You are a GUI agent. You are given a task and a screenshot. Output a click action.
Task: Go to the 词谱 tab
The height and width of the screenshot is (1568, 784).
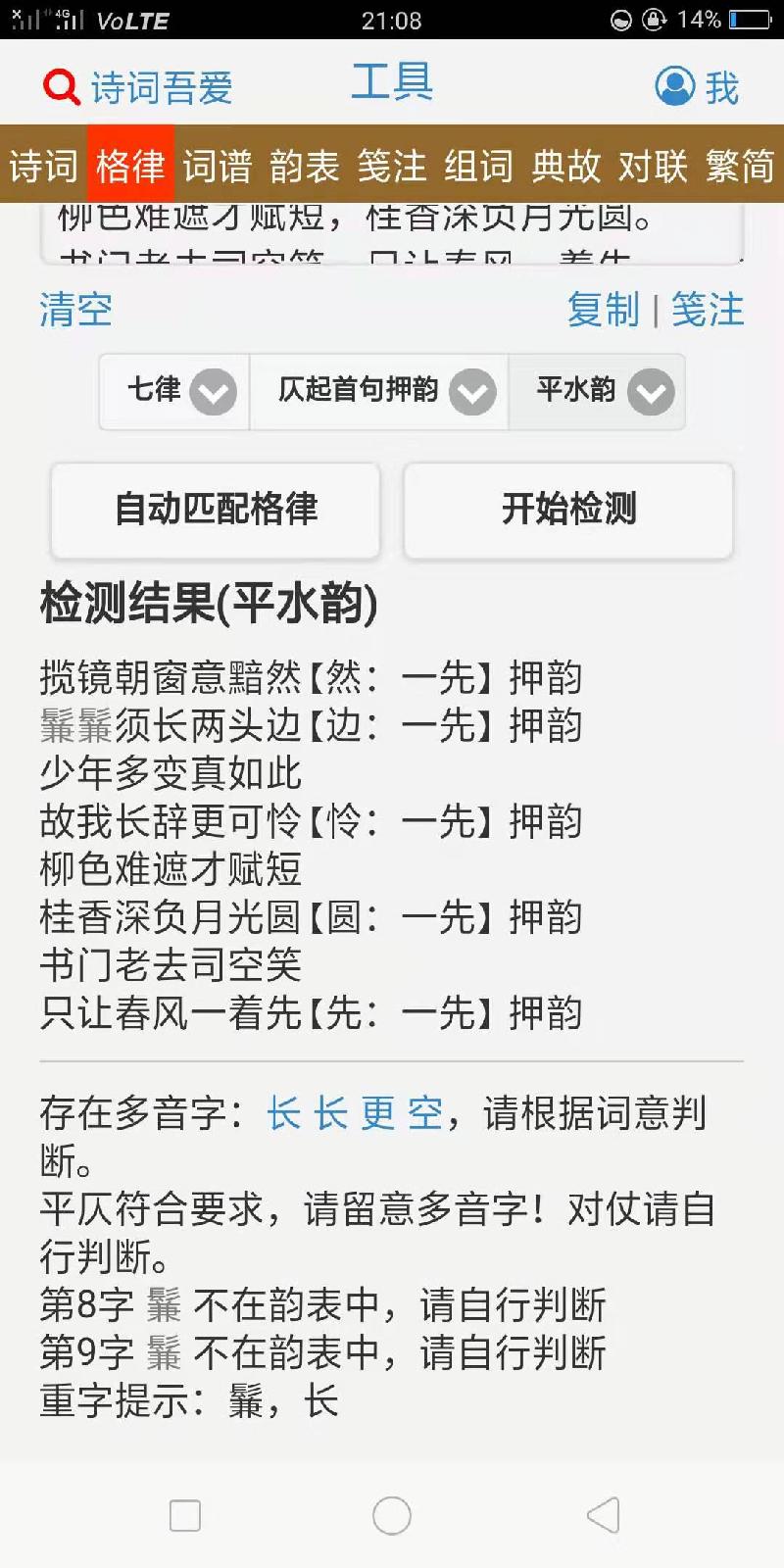pos(218,166)
